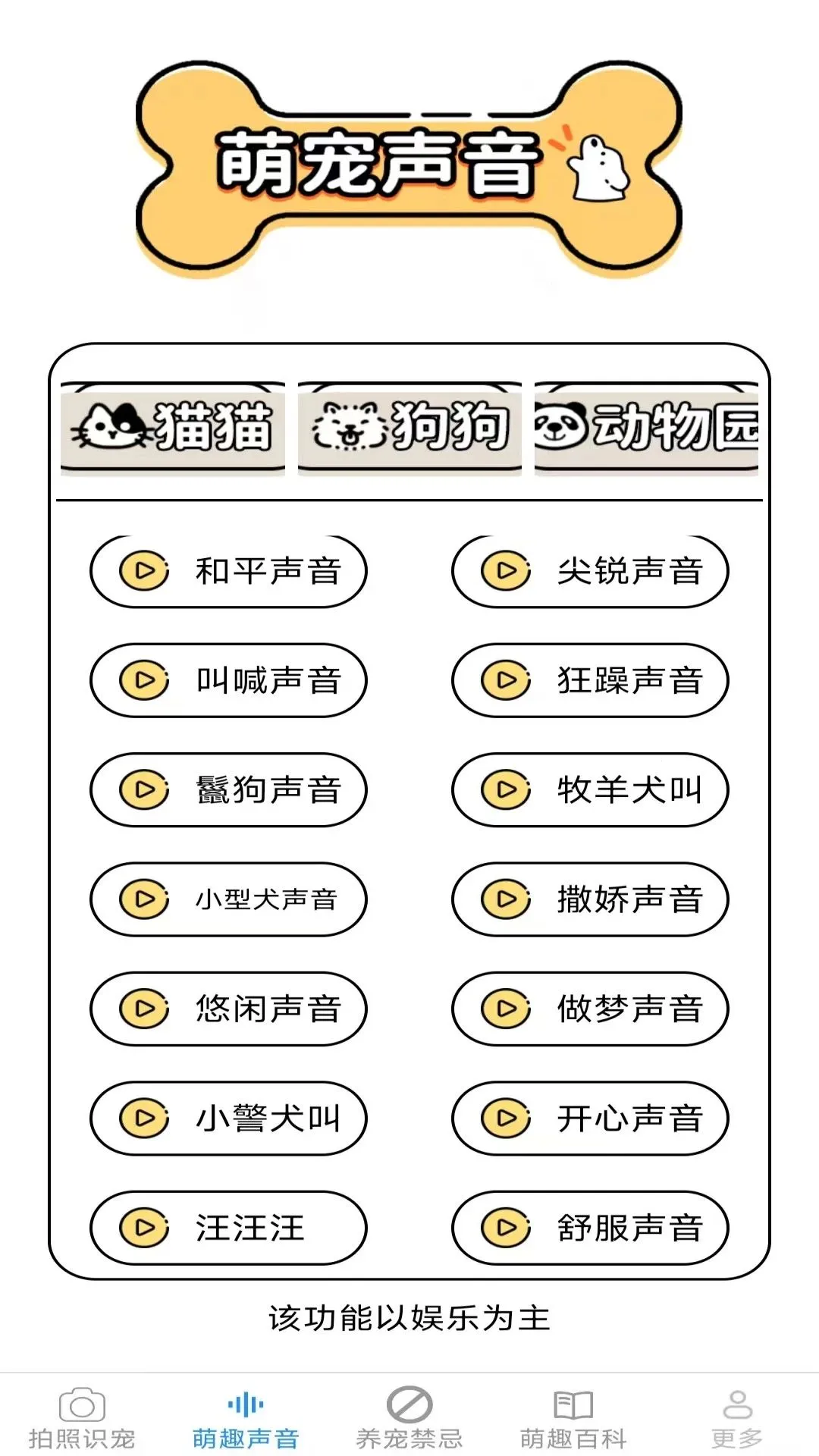This screenshot has height=1456, width=819.
Task: Play the 小警犬叫 sound
Action: [x=228, y=1118]
